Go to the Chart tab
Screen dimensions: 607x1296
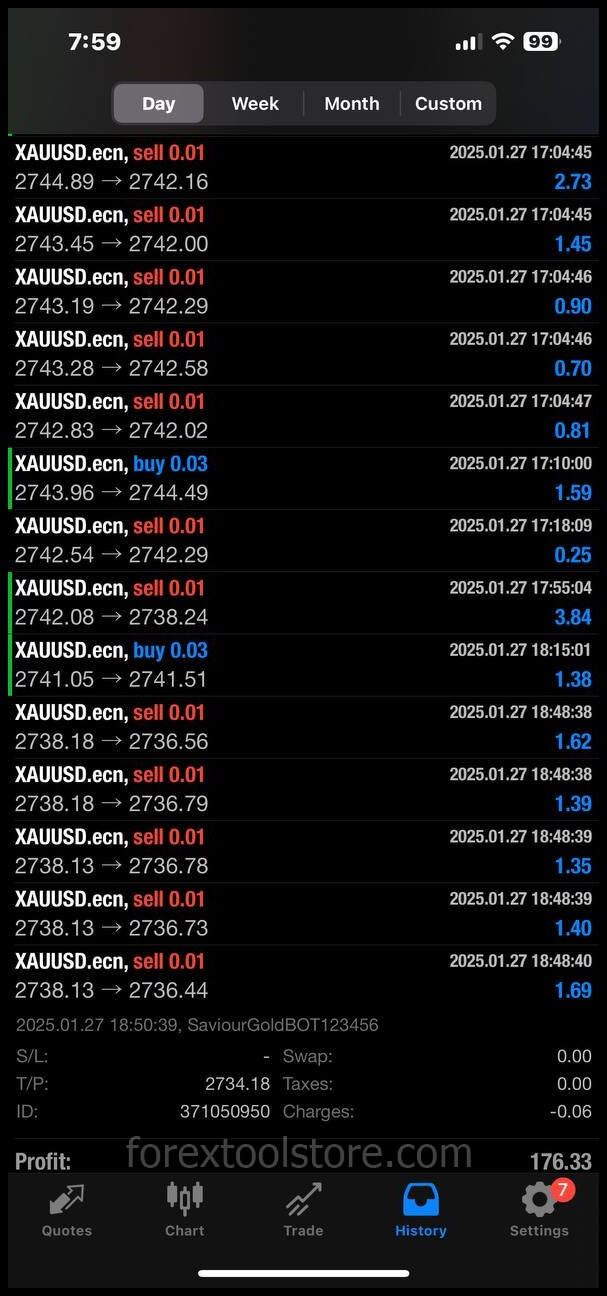pyautogui.click(x=185, y=1211)
